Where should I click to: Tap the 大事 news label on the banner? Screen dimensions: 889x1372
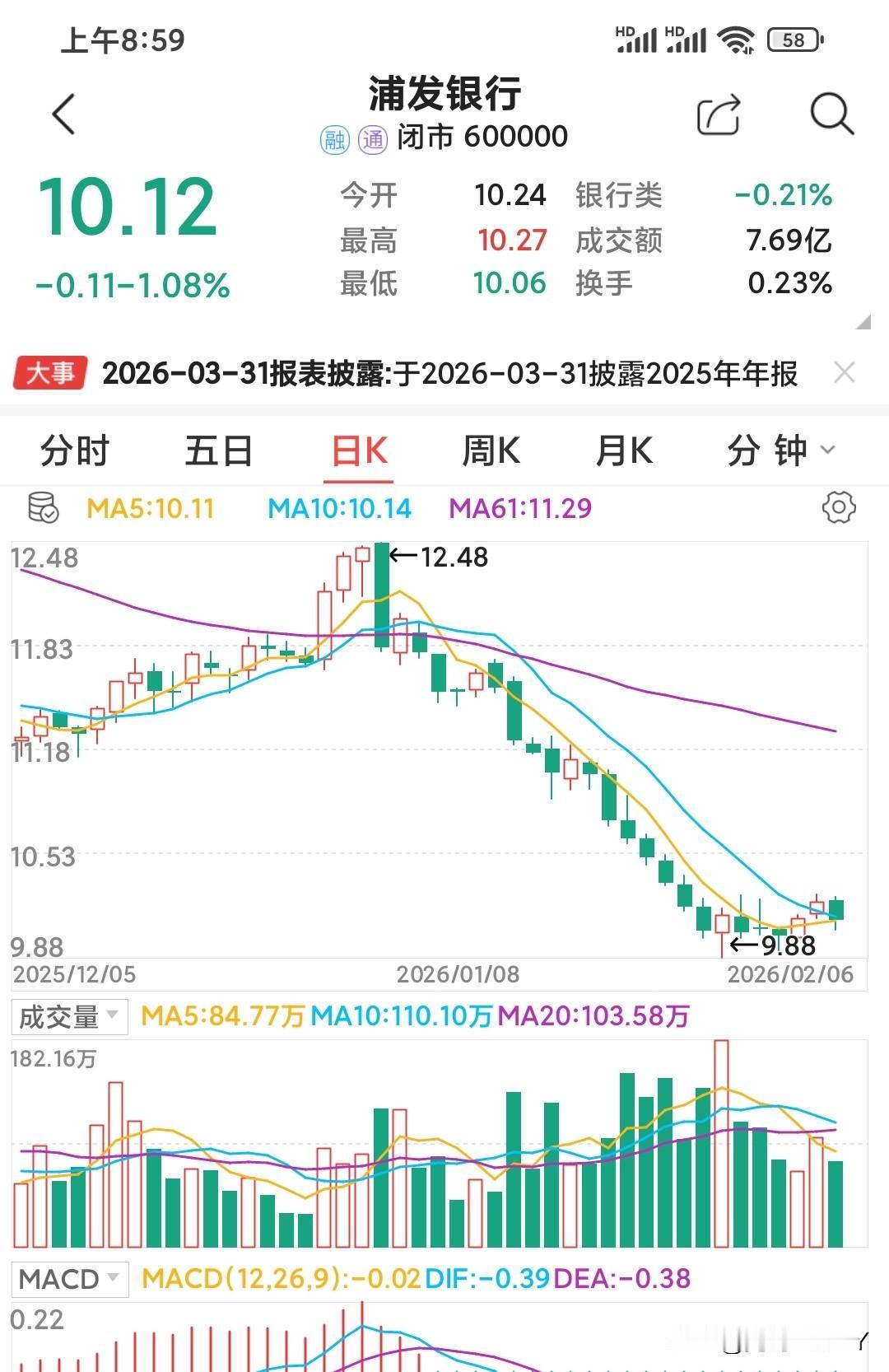(x=52, y=372)
